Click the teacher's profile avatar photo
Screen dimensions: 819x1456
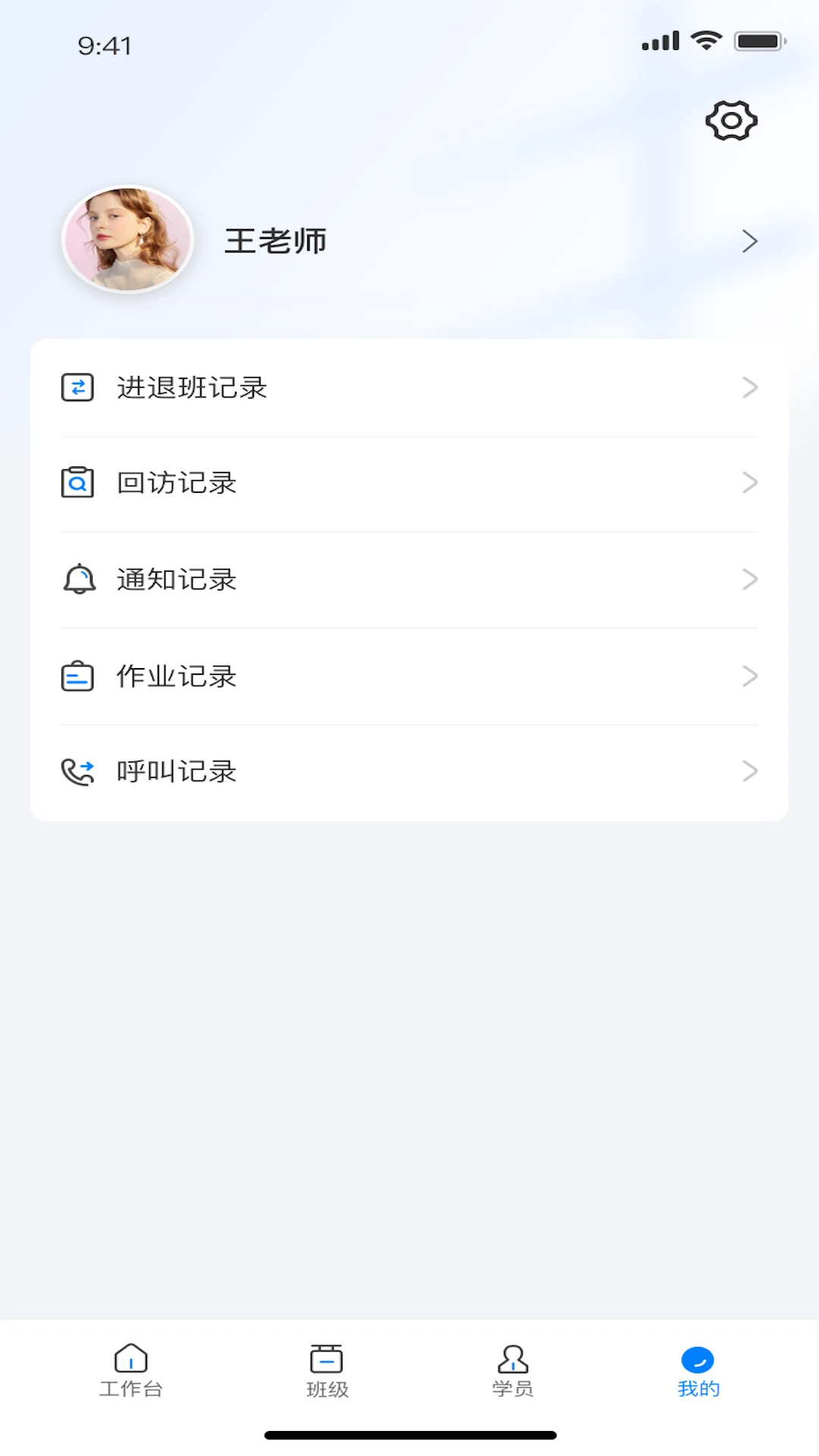(127, 240)
